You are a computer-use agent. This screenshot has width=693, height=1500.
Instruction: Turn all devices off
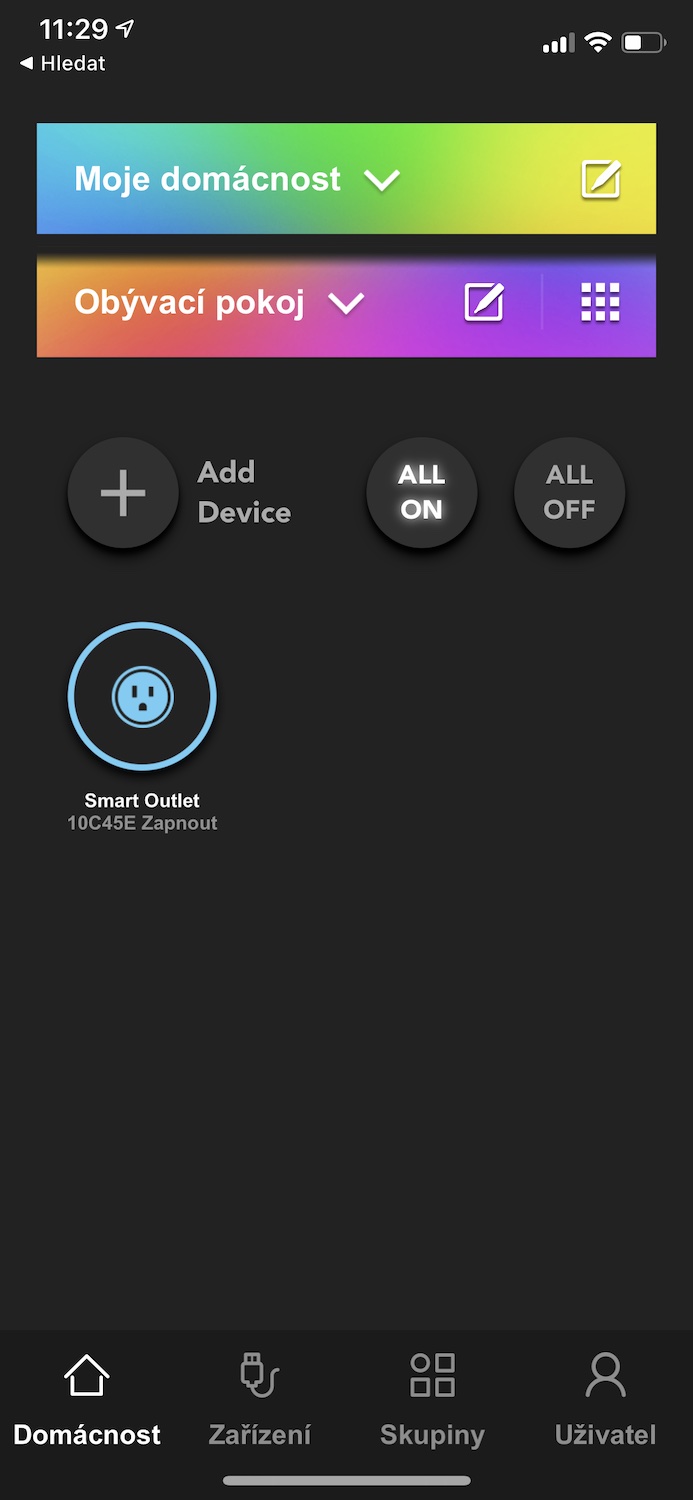pos(569,492)
